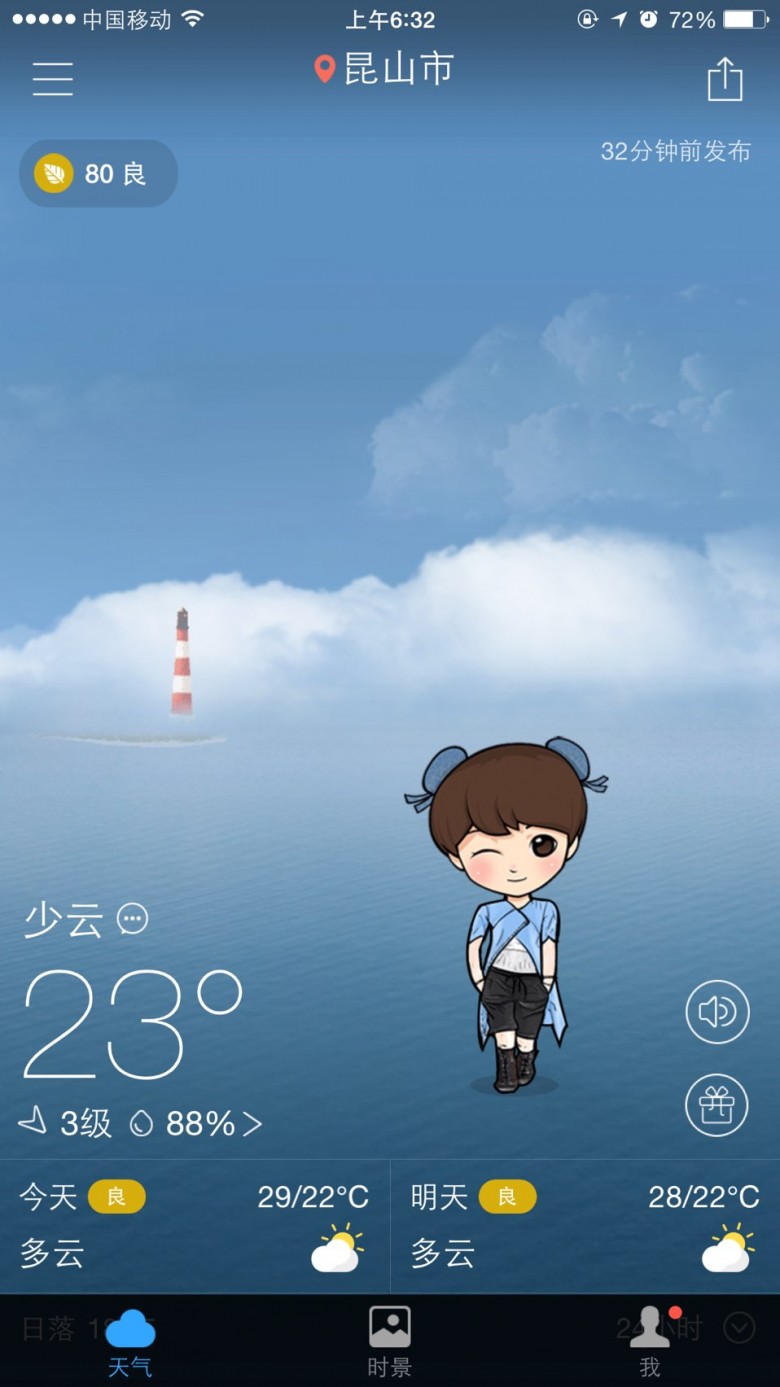Screen dimensions: 780x1387
Task: Open the hamburger menu
Action: [x=53, y=78]
